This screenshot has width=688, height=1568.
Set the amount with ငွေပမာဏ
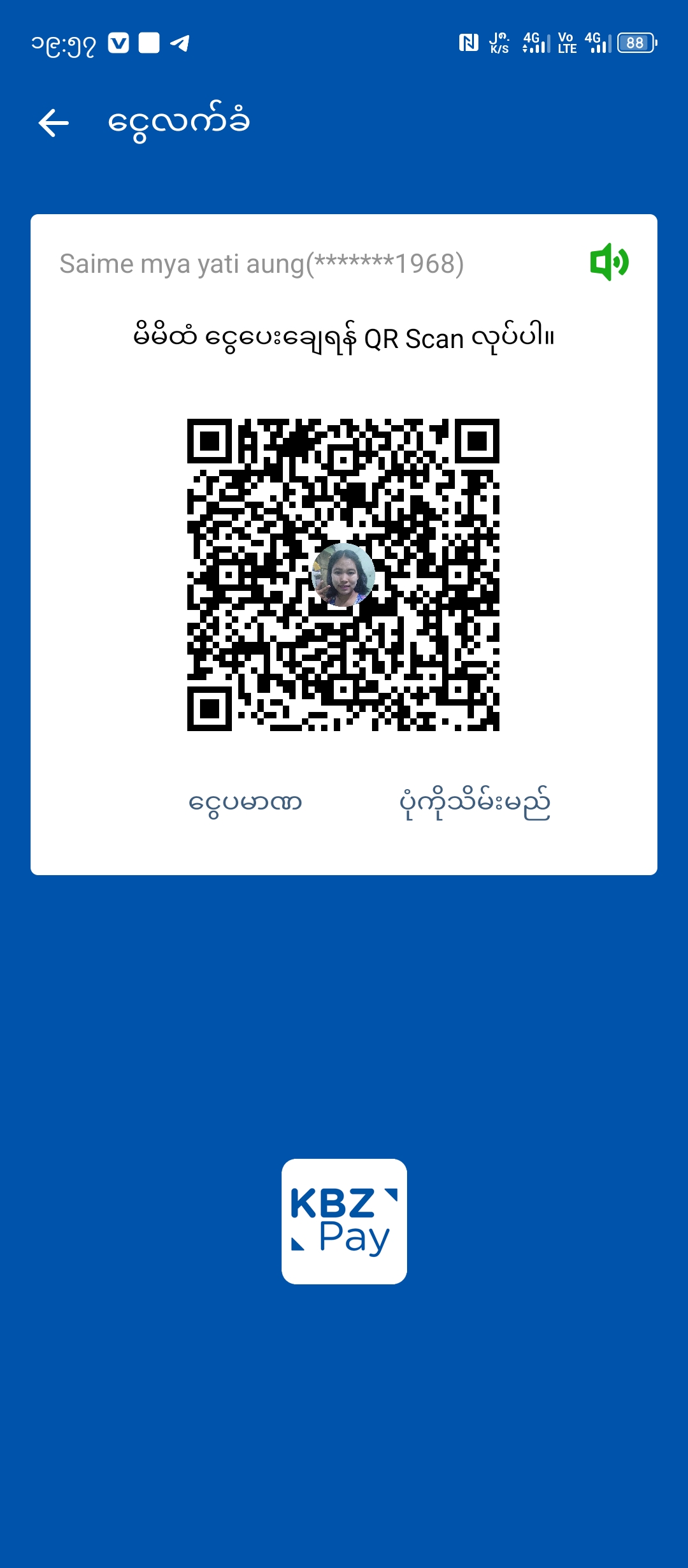[x=245, y=802]
